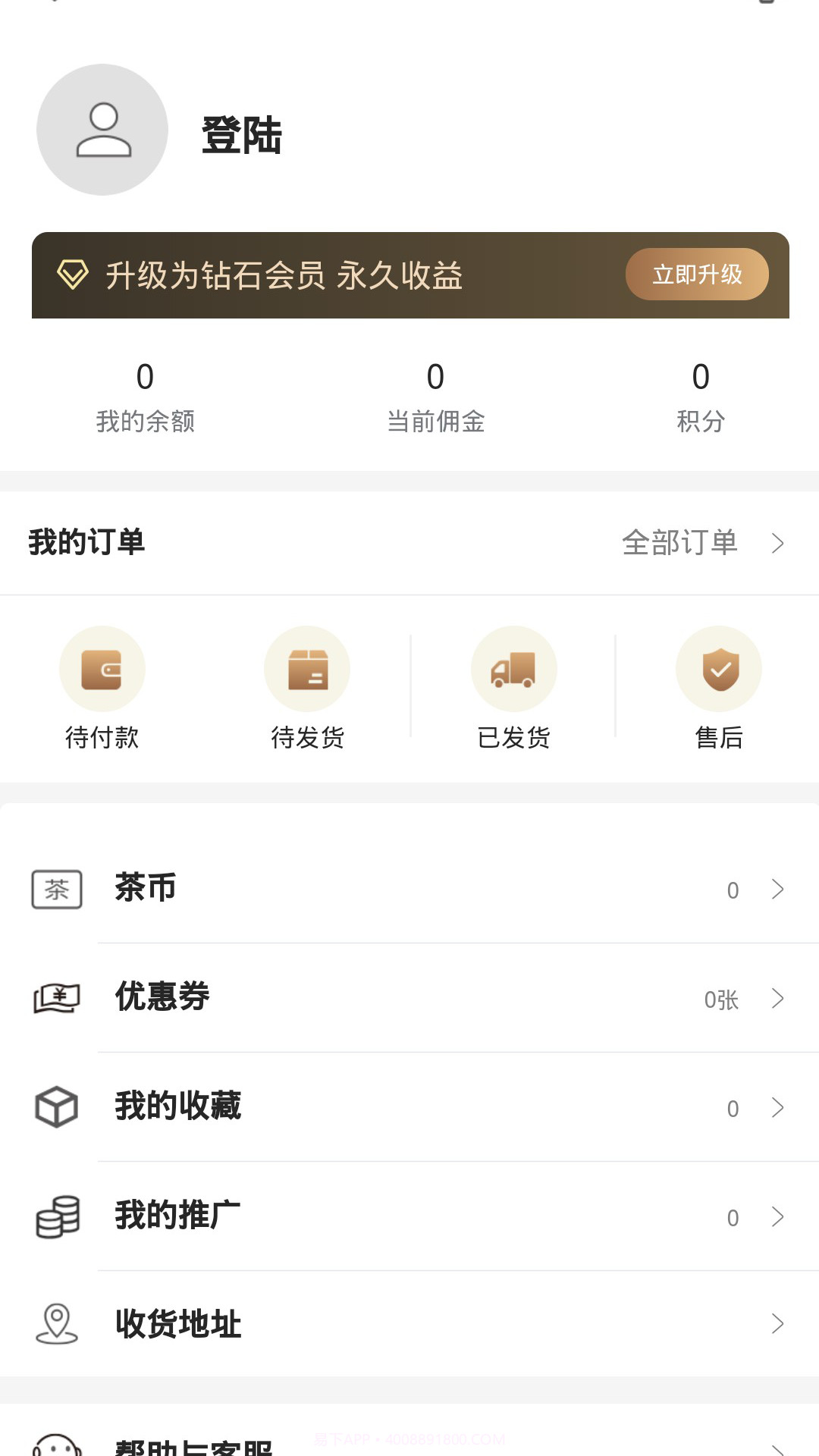The height and width of the screenshot is (1456, 819).
Task: Open 优惠券 details via its right arrow
Action: pos(778,999)
